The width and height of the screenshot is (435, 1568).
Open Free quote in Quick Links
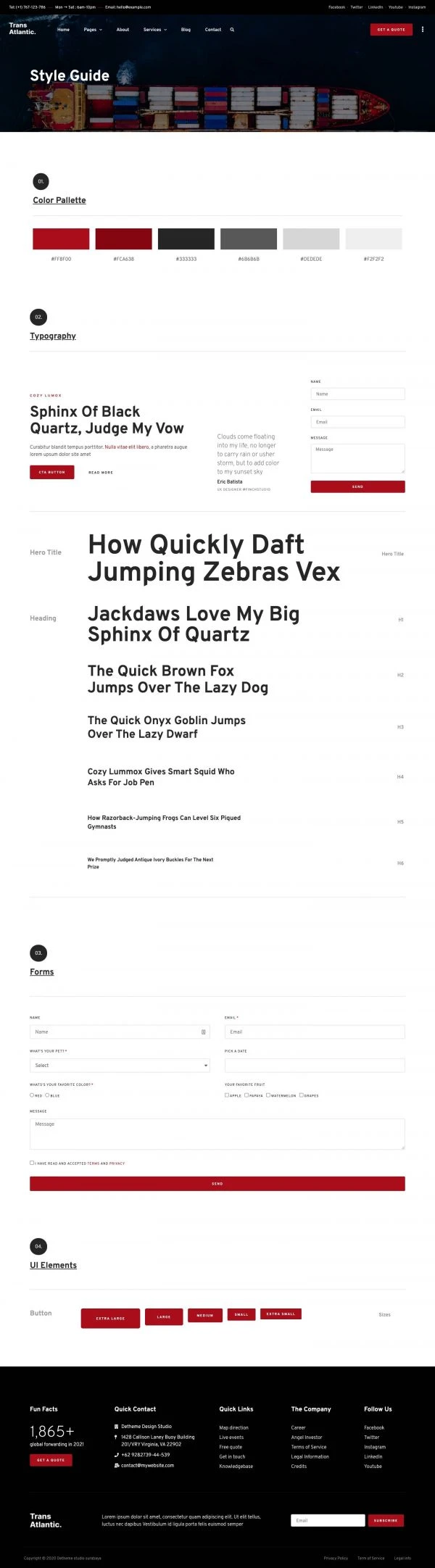coord(231,1447)
